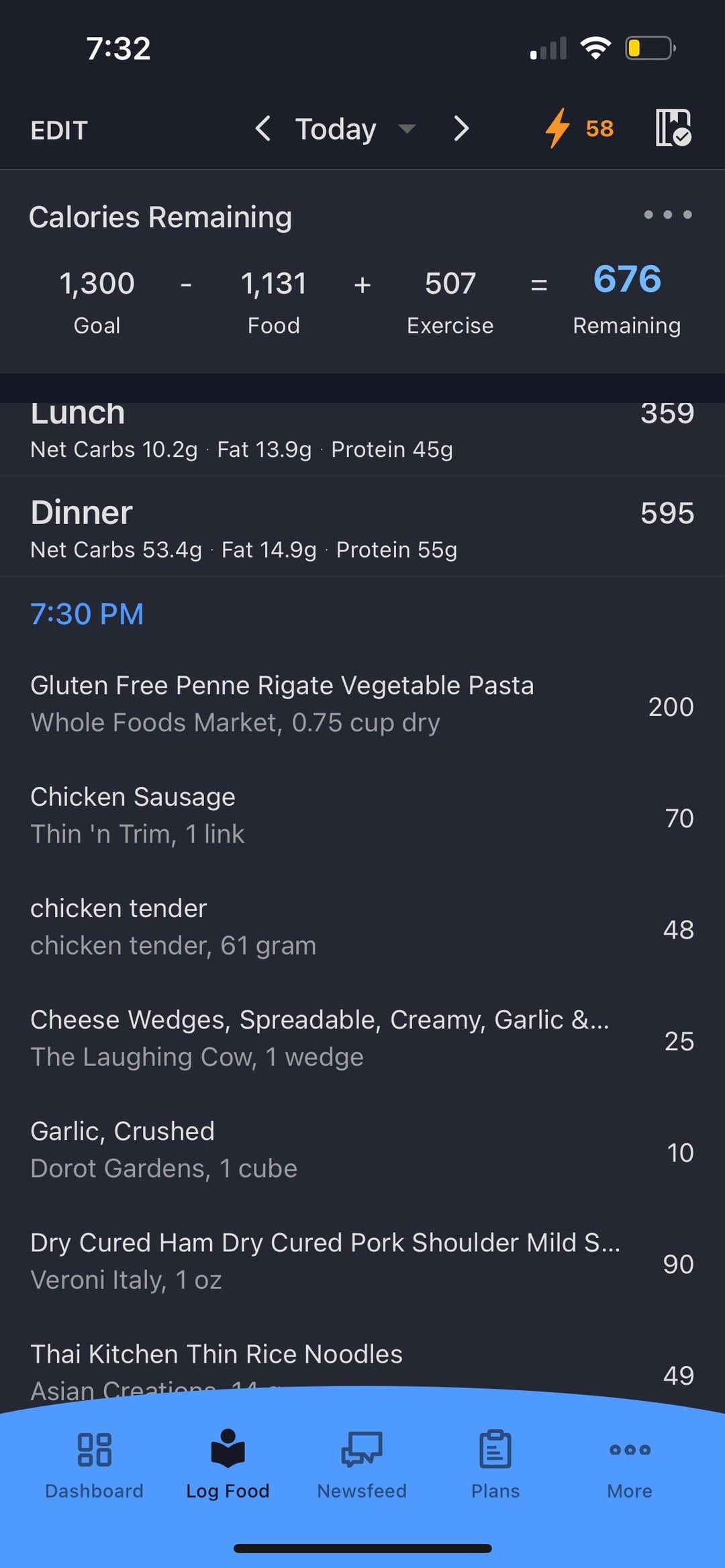Go to the next day
This screenshot has width=725, height=1568.
pyautogui.click(x=461, y=128)
